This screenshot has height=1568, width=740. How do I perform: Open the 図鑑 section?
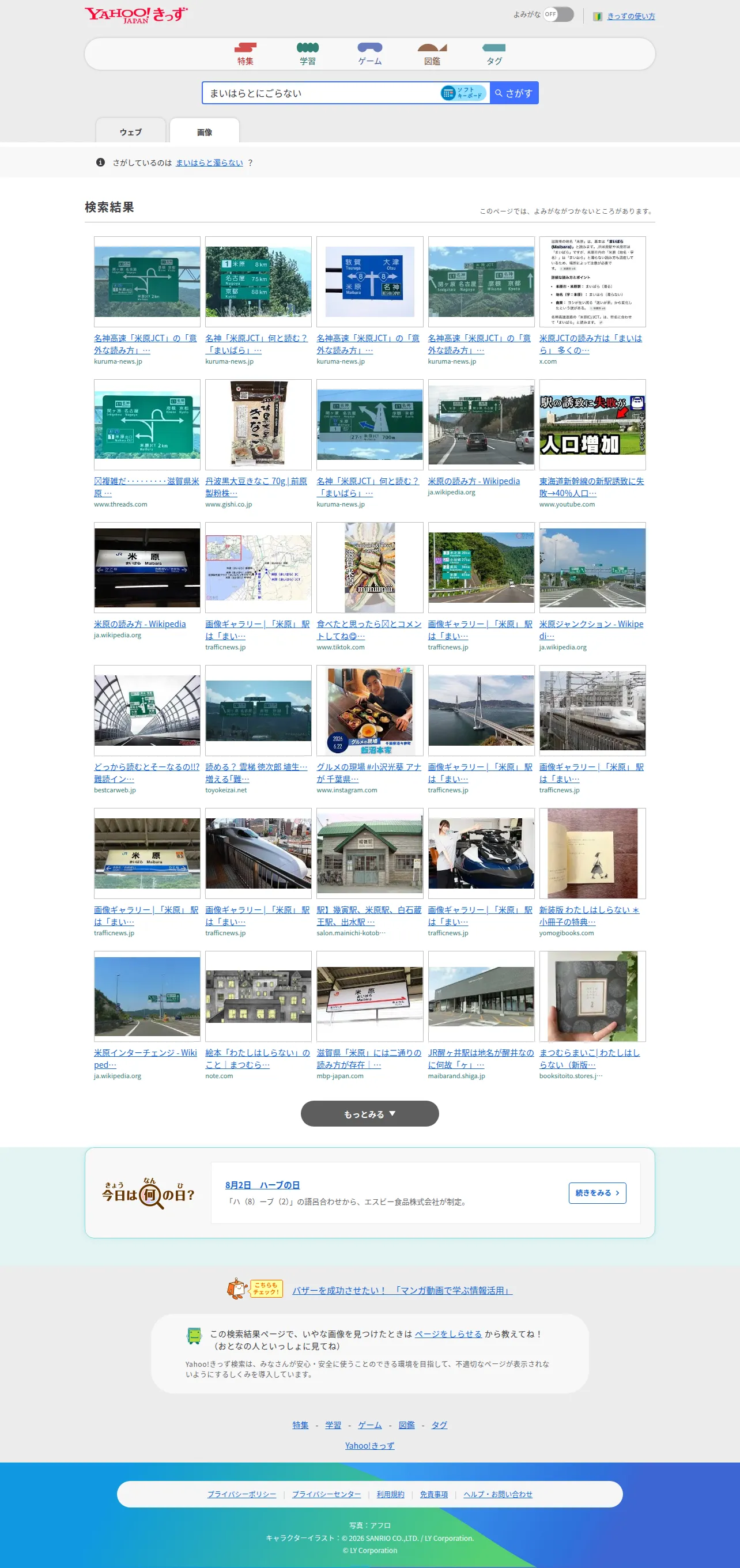pyautogui.click(x=432, y=54)
